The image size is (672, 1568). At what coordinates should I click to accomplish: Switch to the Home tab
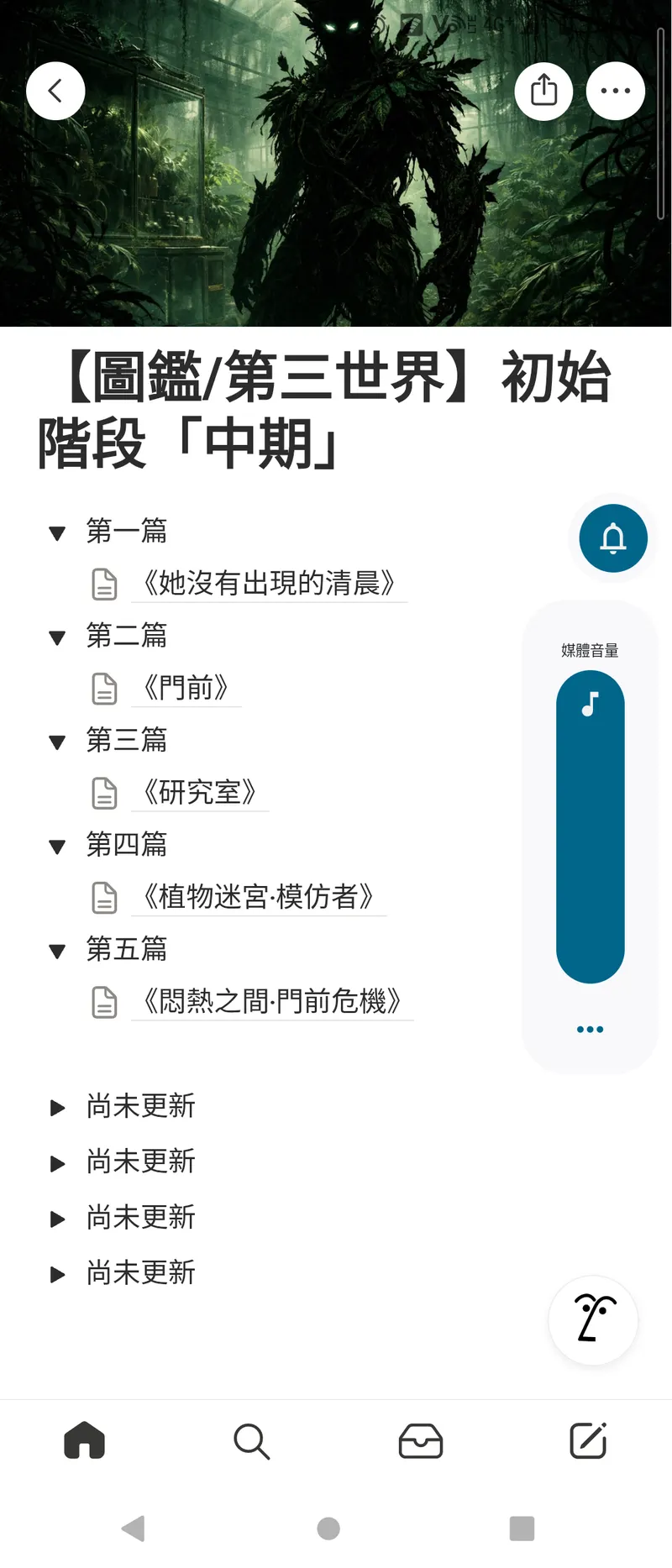(84, 1441)
